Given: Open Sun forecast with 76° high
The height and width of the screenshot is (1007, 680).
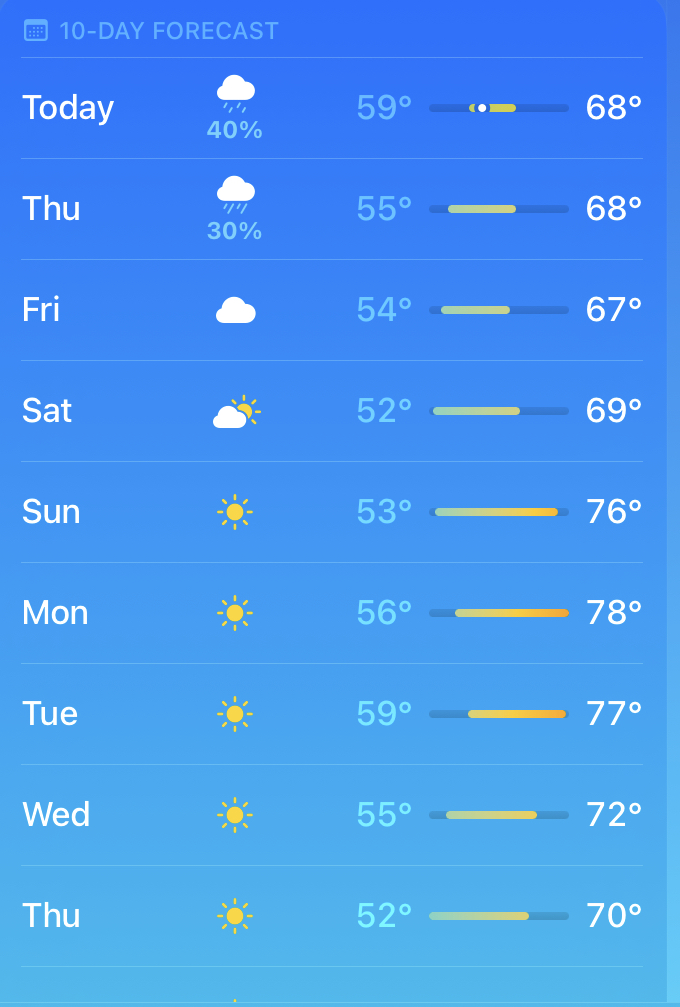Looking at the screenshot, I should [x=331, y=512].
